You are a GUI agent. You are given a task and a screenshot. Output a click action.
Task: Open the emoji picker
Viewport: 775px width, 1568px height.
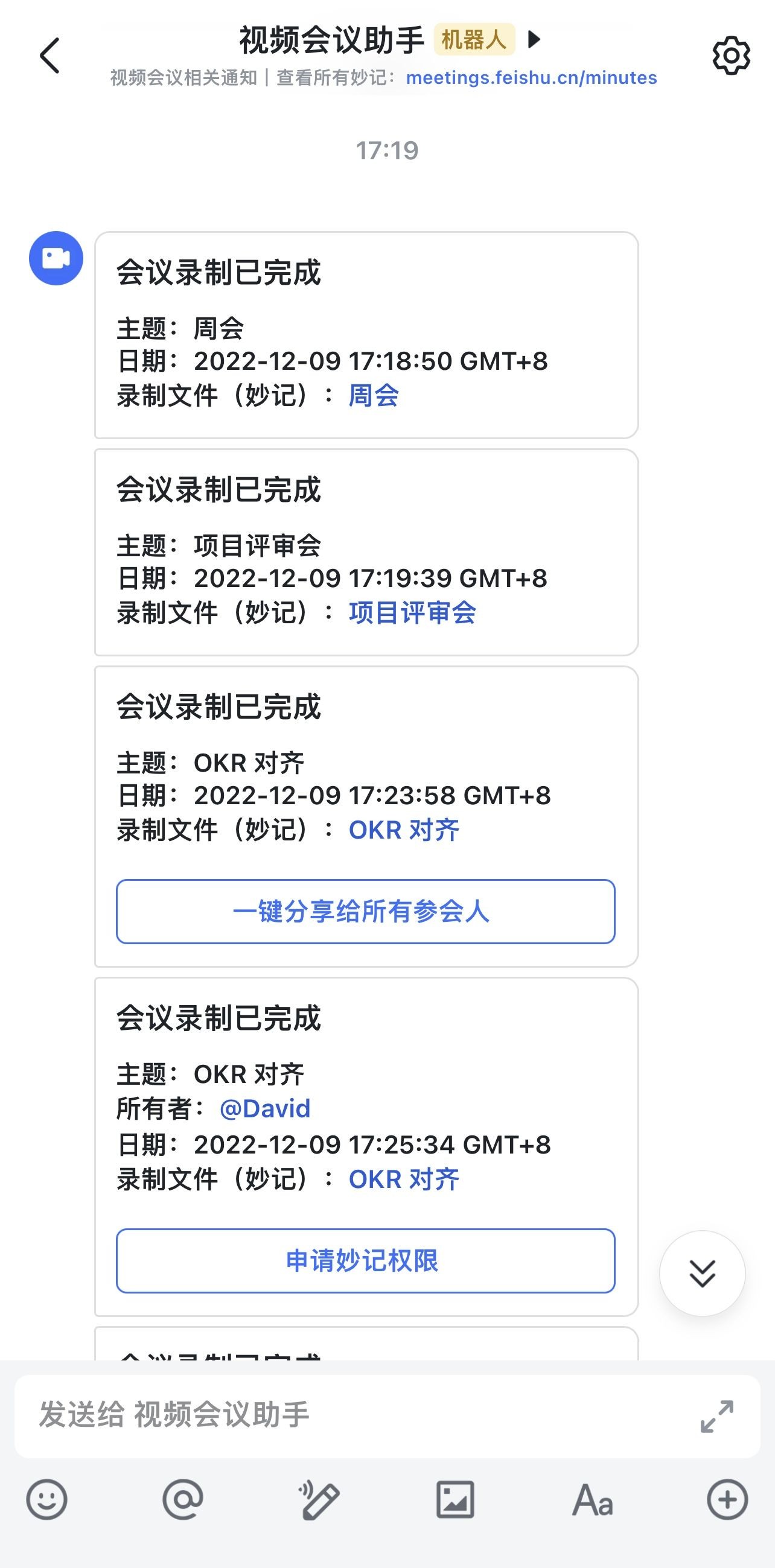pos(47,1499)
